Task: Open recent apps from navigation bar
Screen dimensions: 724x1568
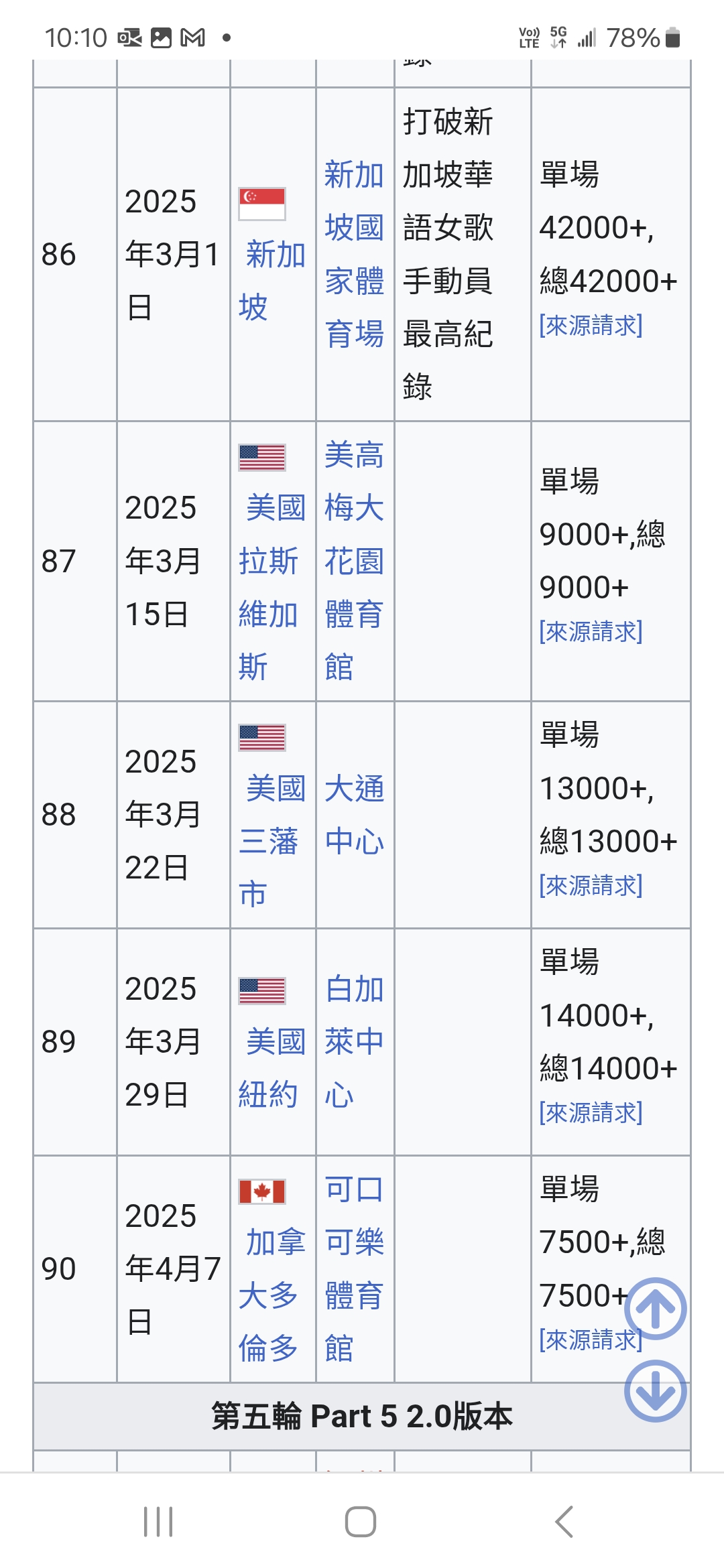Action: click(x=159, y=1521)
